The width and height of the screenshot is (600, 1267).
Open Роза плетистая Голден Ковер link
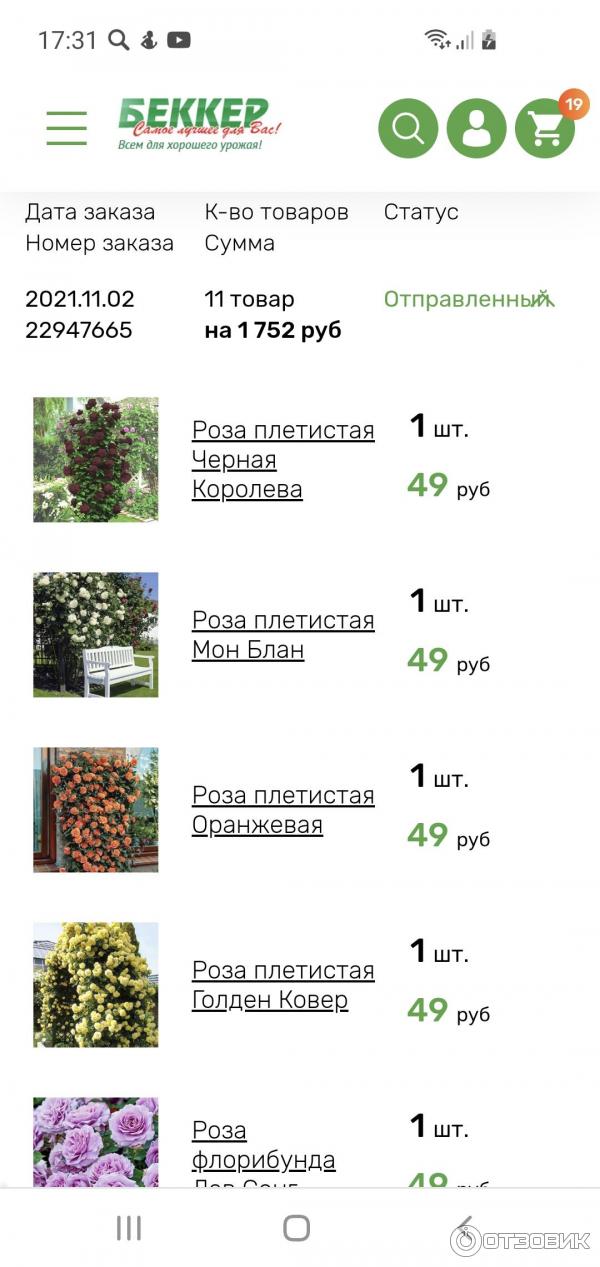coord(282,985)
